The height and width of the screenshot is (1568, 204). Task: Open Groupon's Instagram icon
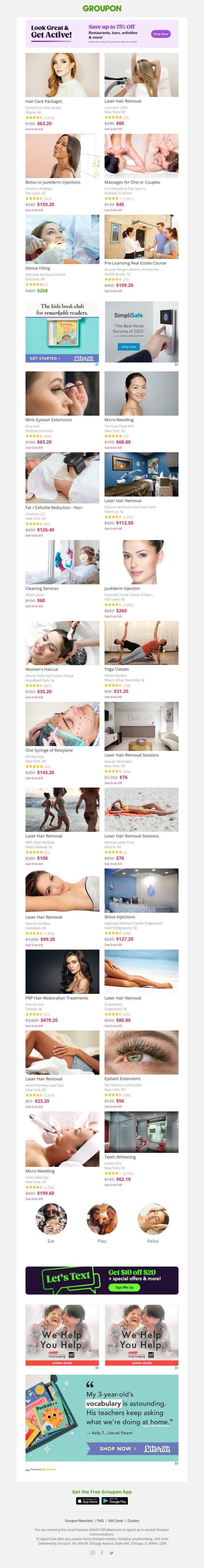click(93, 1553)
